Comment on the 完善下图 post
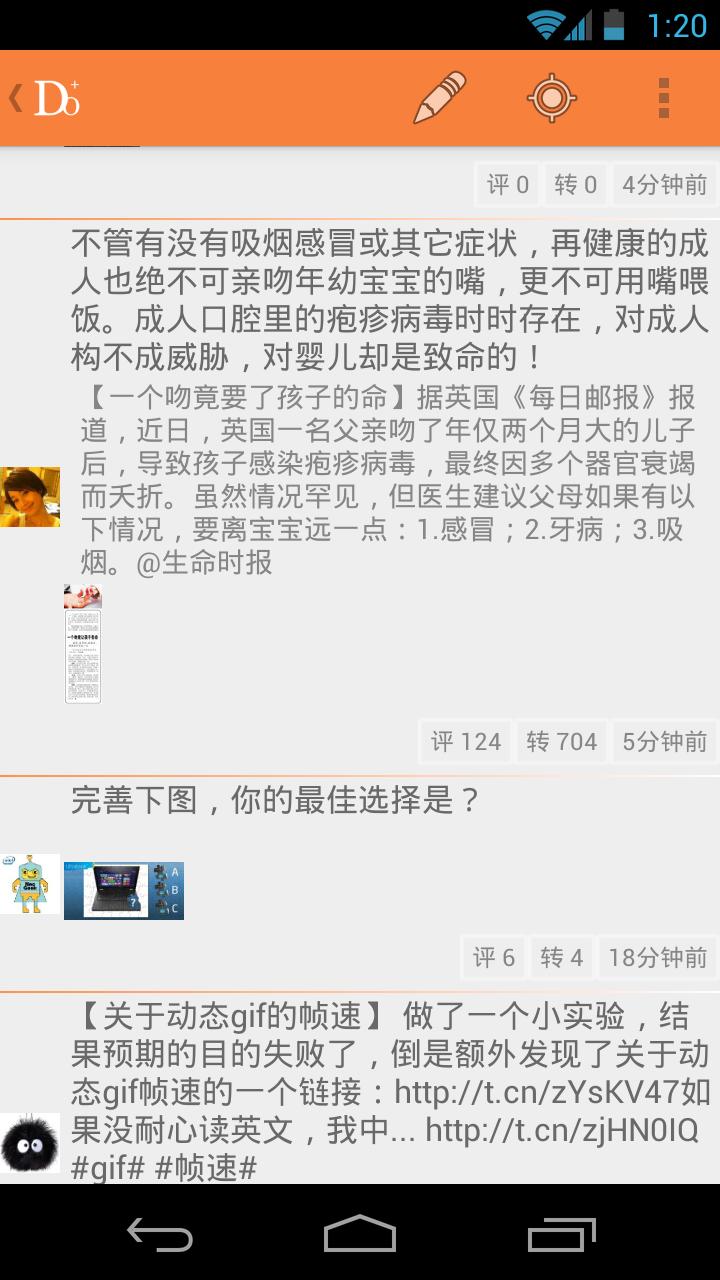This screenshot has height=1280, width=720. [x=493, y=957]
